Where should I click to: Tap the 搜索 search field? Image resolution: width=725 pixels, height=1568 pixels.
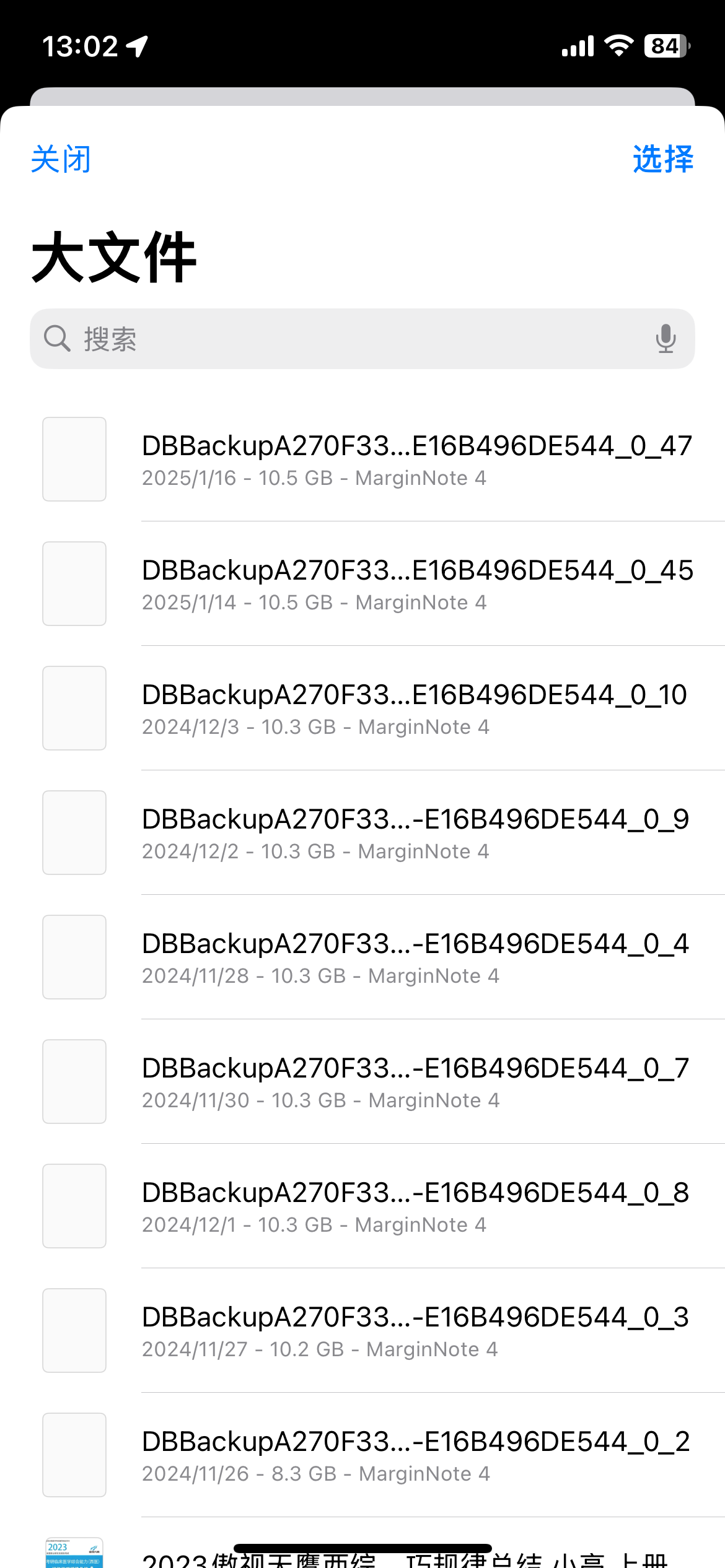362,339
